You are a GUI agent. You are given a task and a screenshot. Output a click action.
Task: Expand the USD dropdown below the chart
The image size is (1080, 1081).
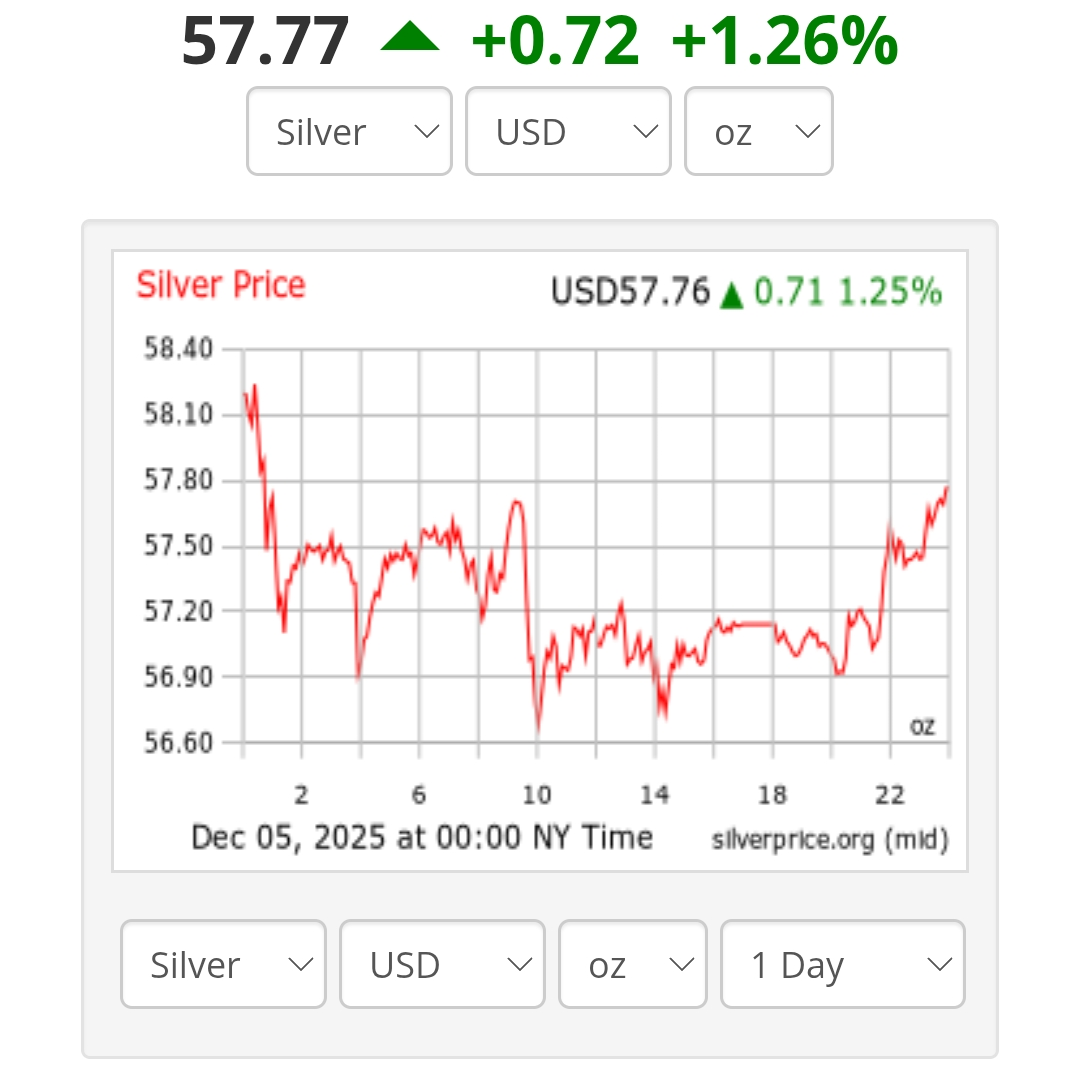[x=442, y=964]
